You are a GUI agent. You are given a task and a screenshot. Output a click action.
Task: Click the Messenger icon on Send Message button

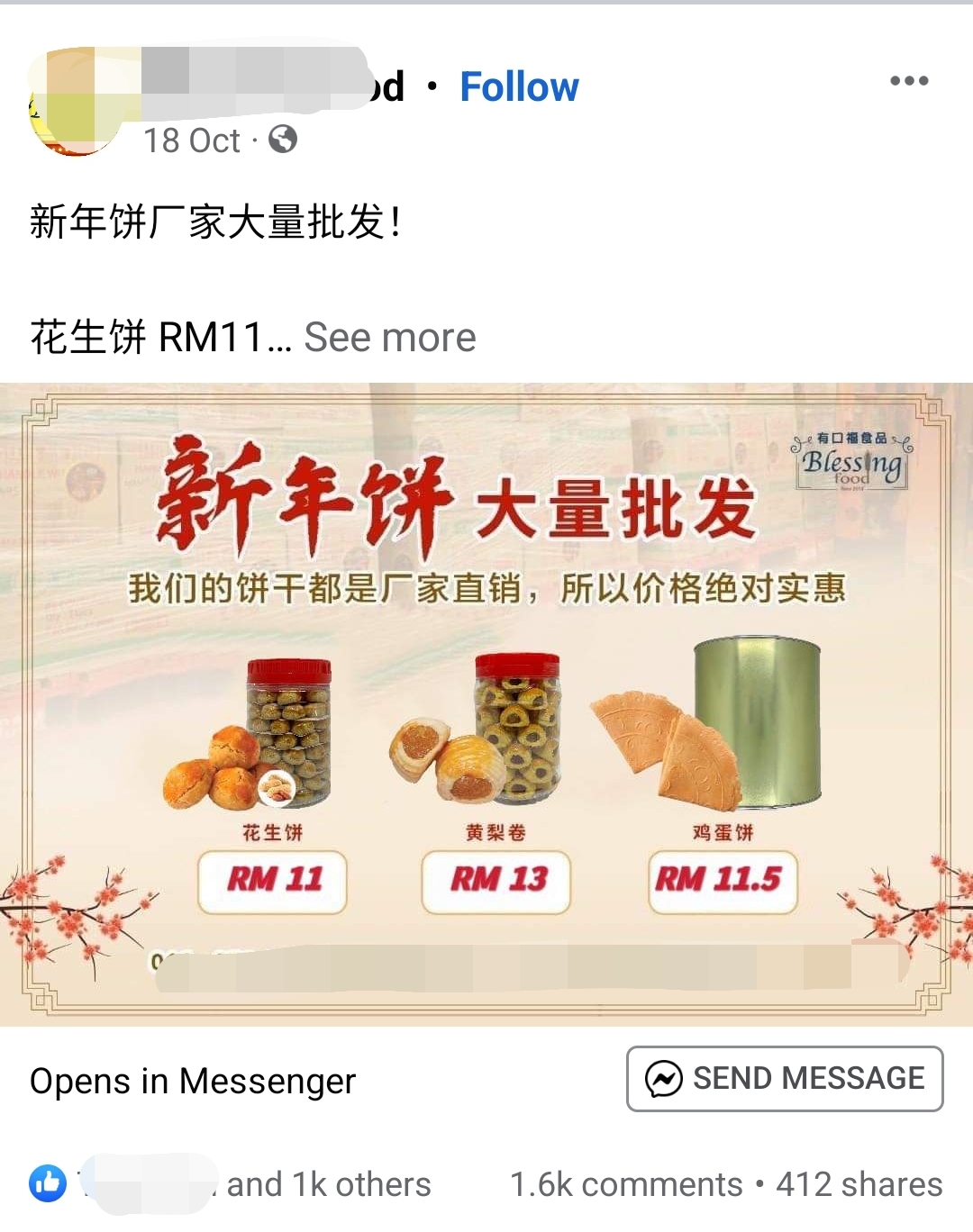click(x=663, y=1078)
